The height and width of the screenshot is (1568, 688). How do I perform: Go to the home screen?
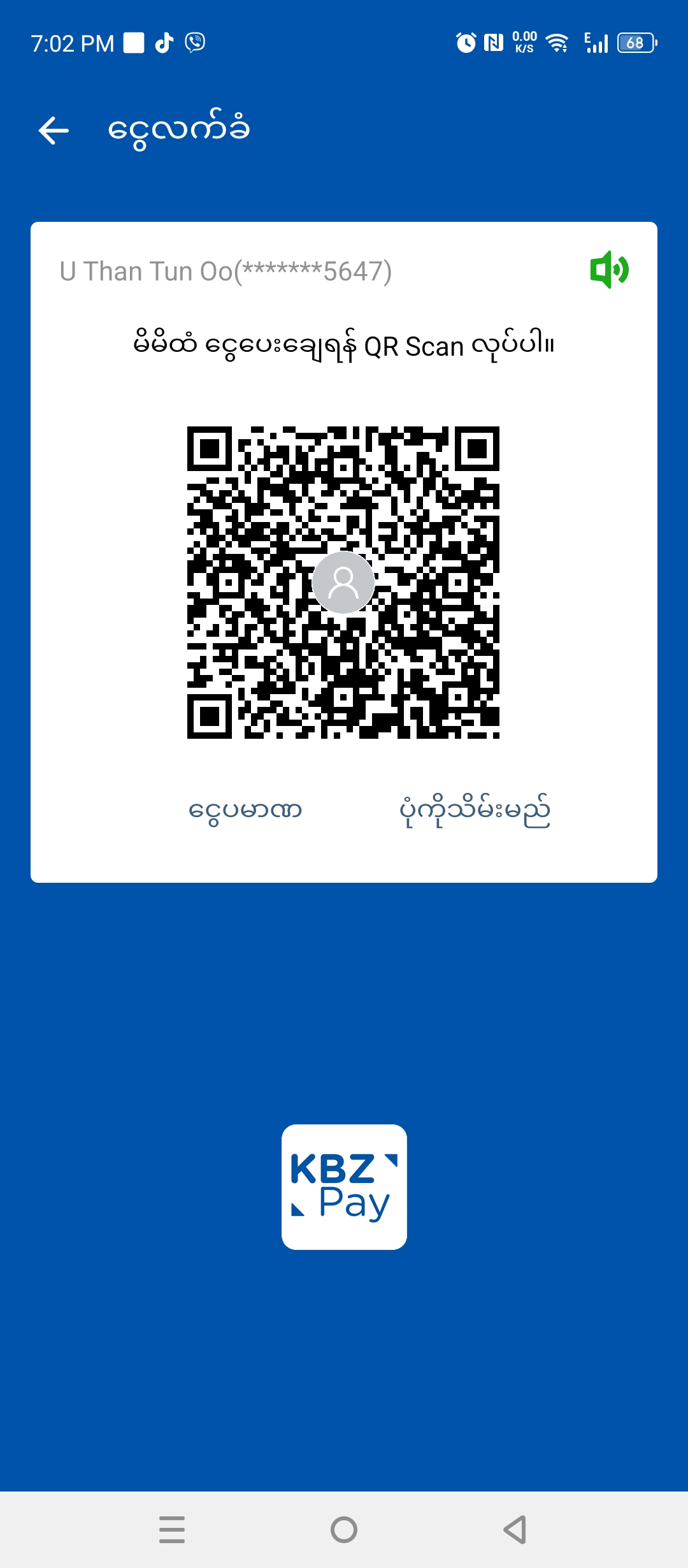click(344, 1529)
